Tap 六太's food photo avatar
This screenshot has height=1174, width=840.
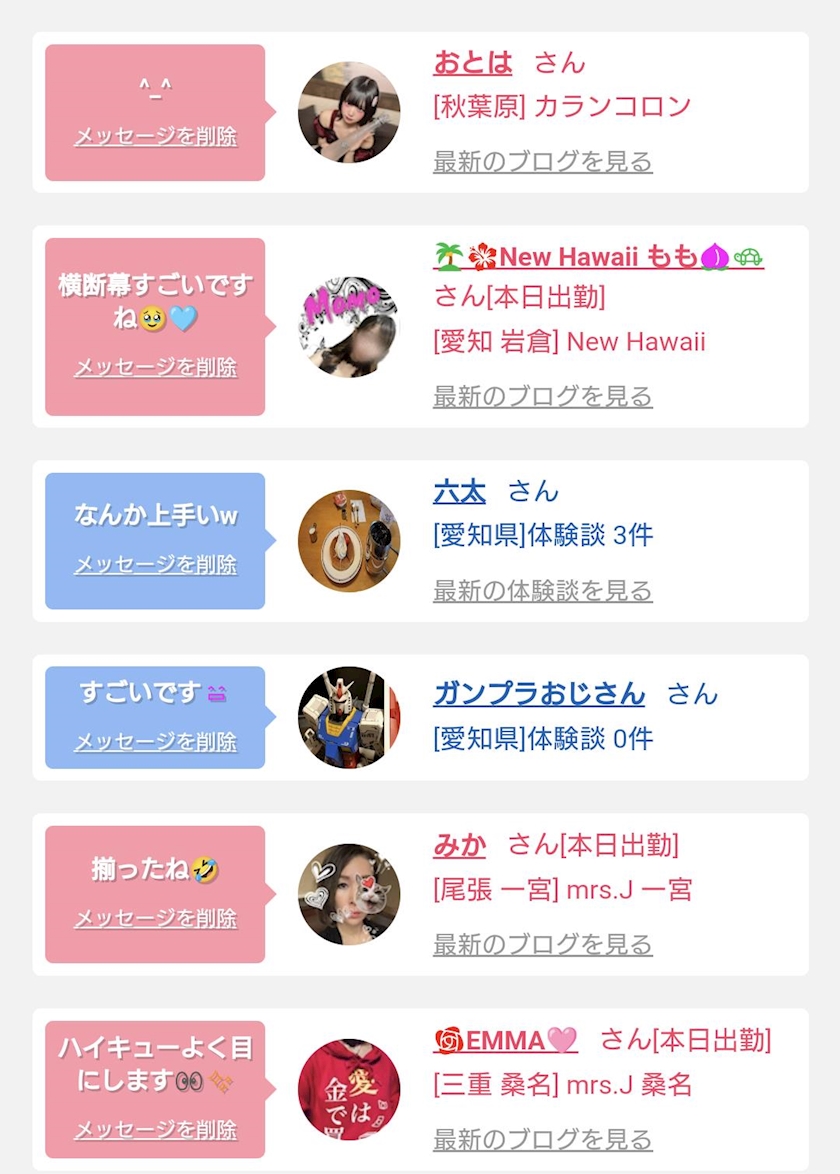point(349,541)
